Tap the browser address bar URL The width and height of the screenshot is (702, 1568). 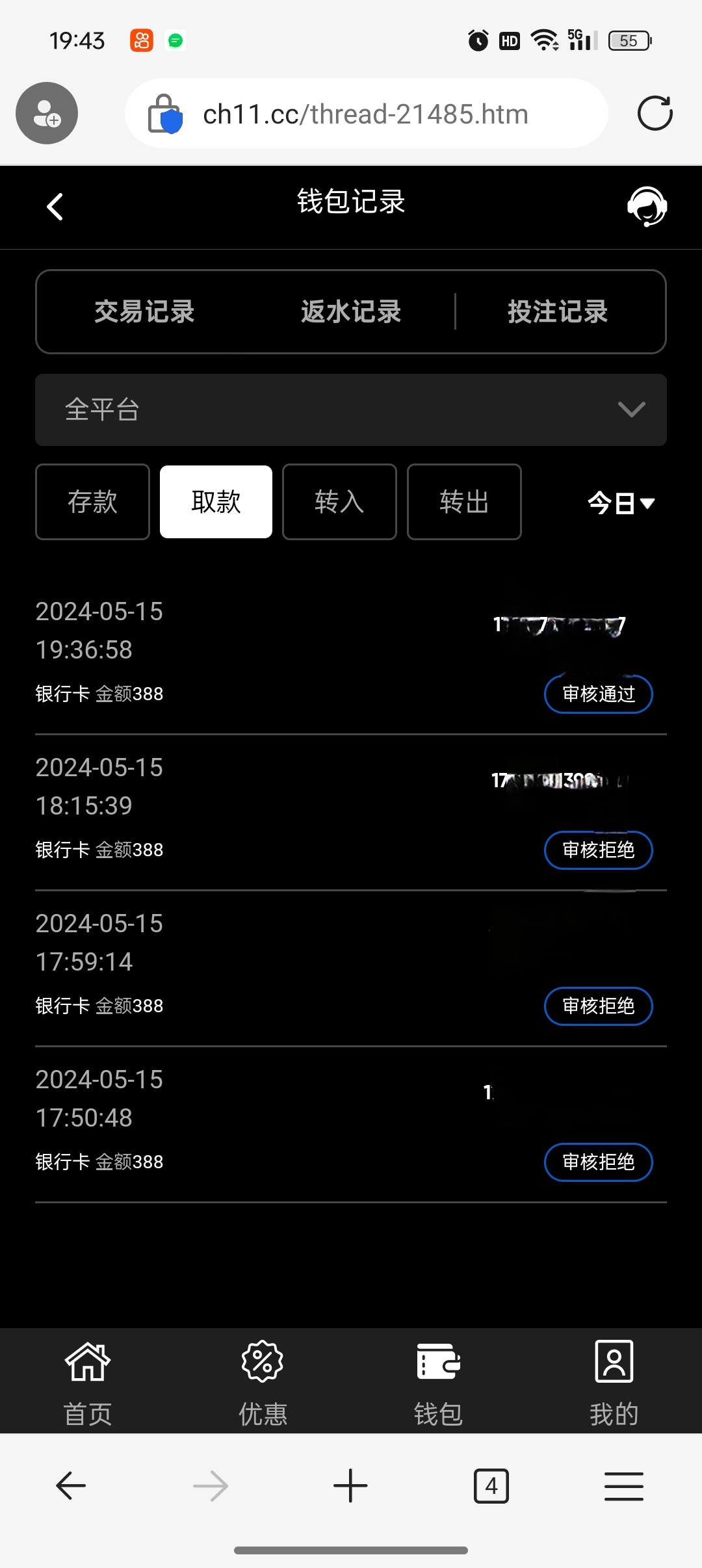tap(365, 114)
